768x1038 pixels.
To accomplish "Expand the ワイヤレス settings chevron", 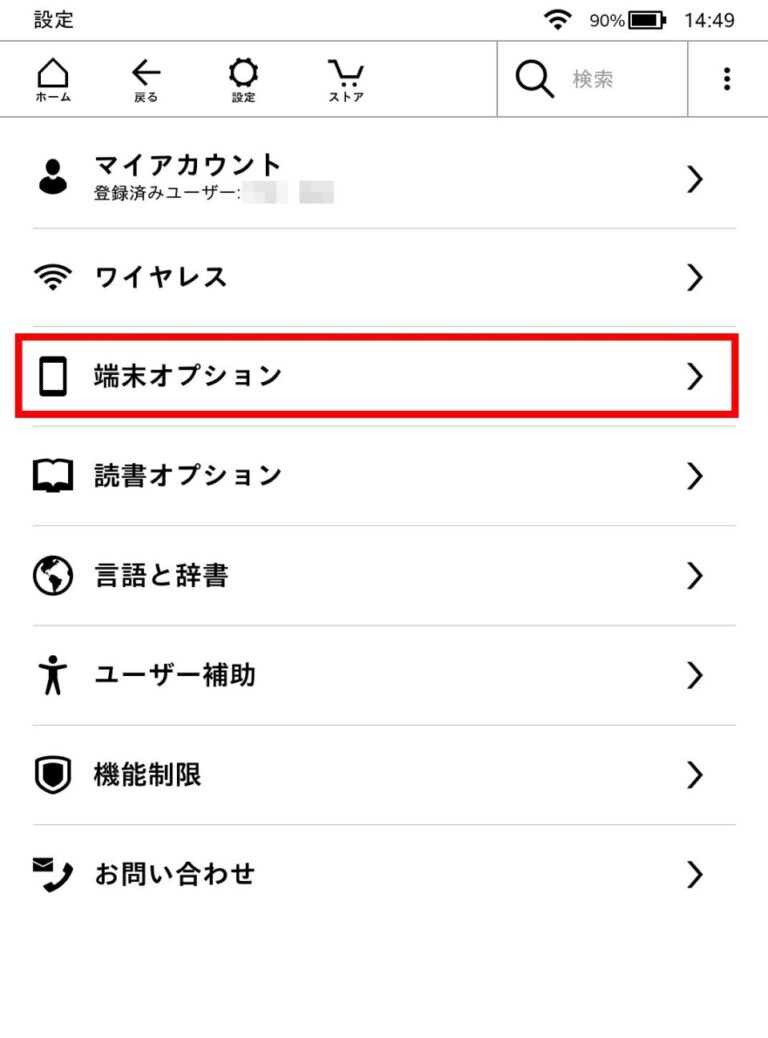I will click(695, 277).
